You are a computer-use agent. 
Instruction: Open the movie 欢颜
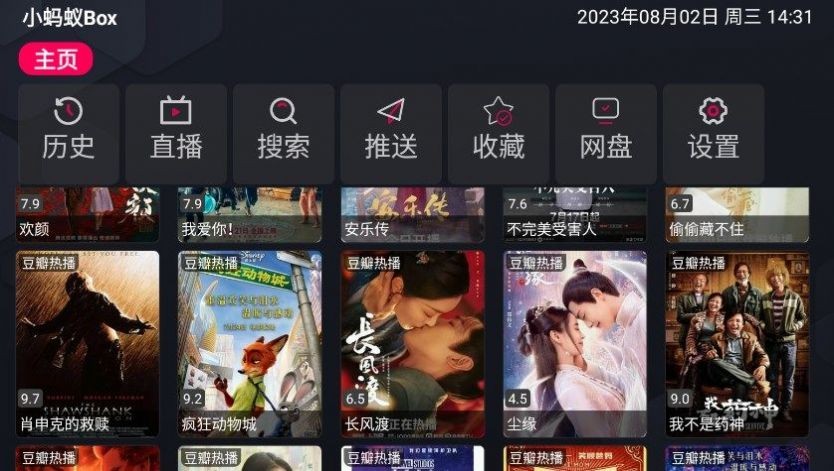click(87, 215)
